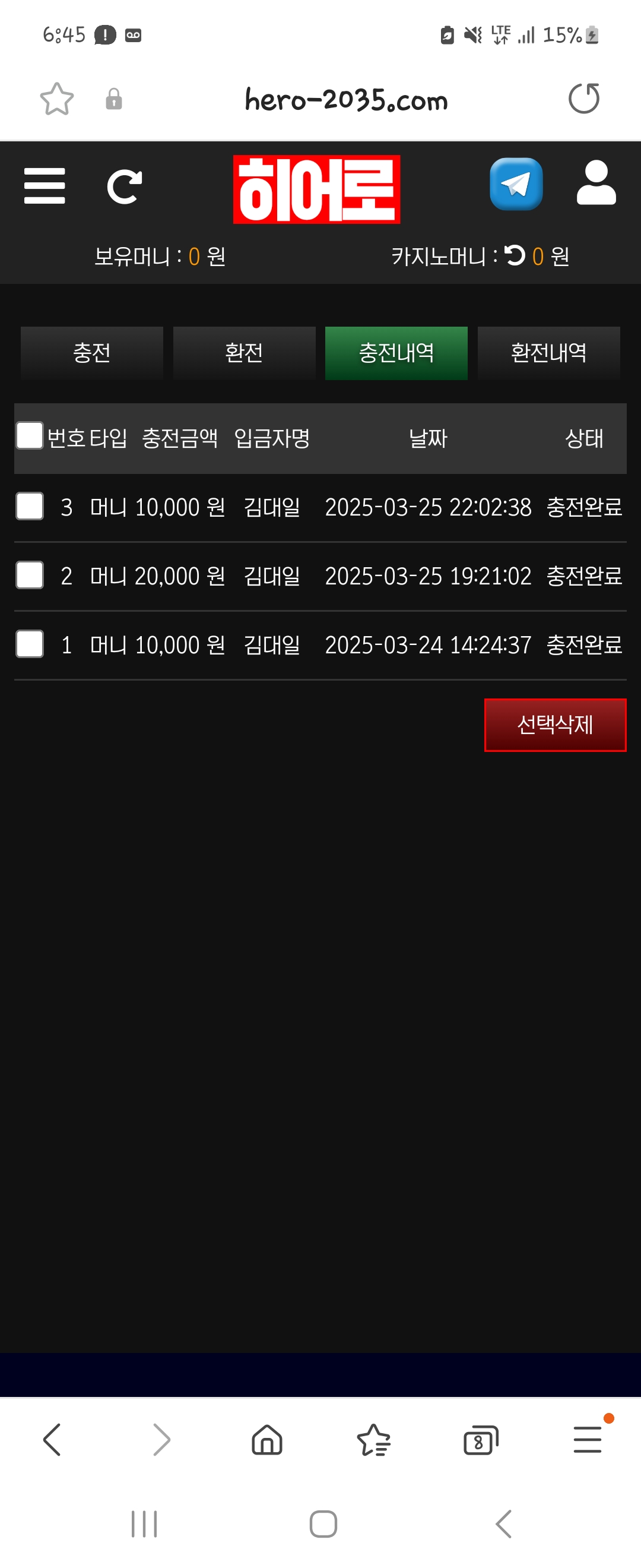Select the checkbox for entry number 3
Image resolution: width=641 pixels, height=1568 pixels.
pyautogui.click(x=29, y=507)
